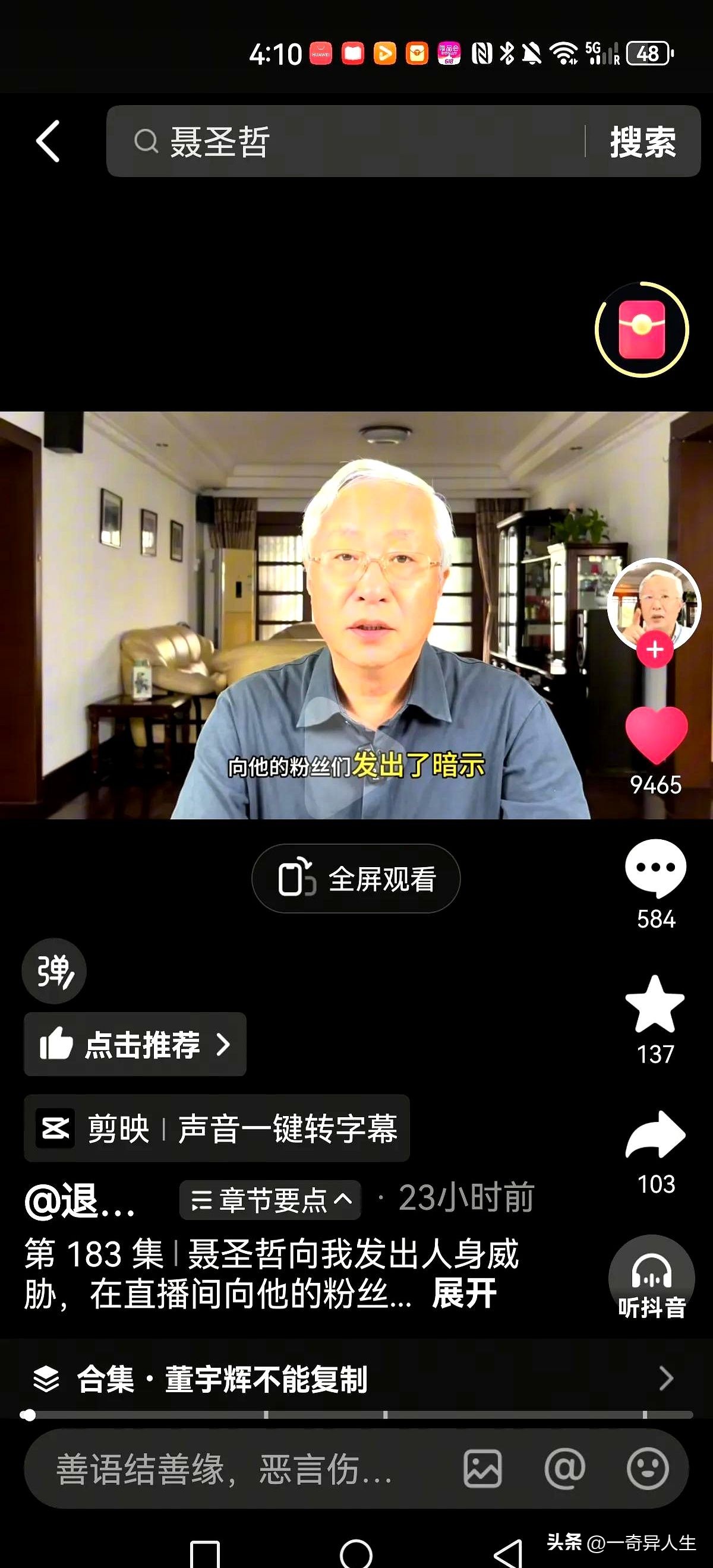Open the emoji picker in comment bar

coord(647,1469)
